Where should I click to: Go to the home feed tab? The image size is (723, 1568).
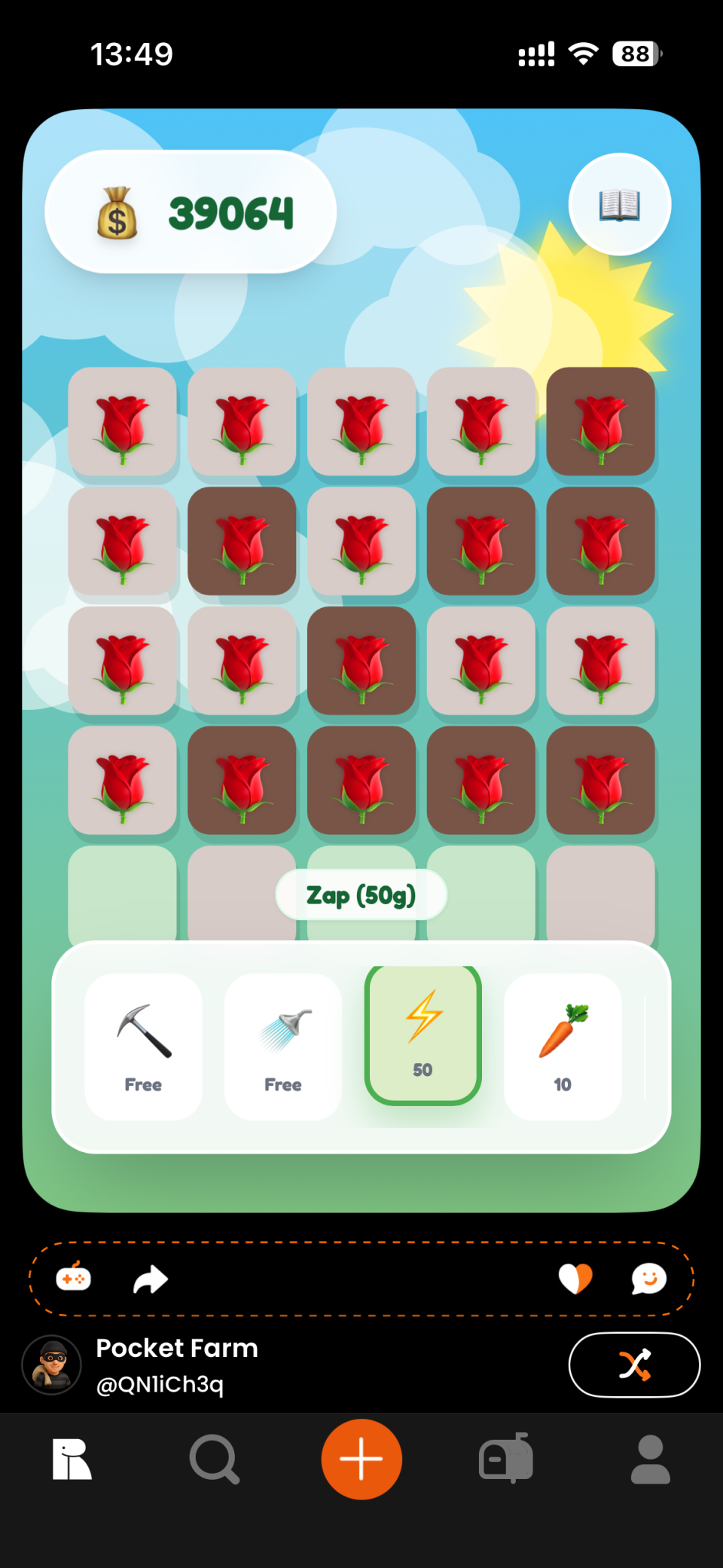[72, 1459]
